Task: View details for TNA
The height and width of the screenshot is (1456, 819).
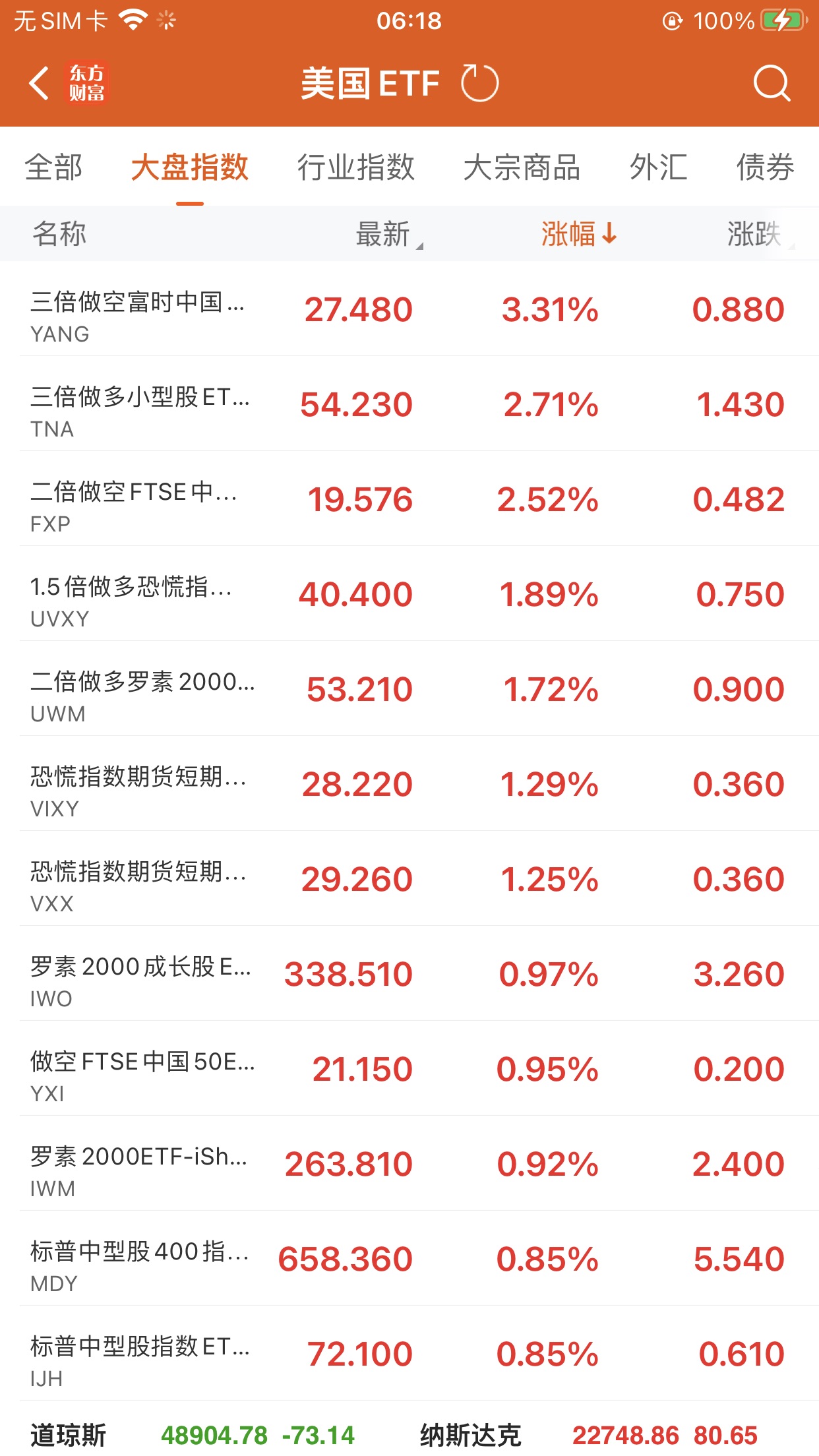Action: click(x=409, y=405)
